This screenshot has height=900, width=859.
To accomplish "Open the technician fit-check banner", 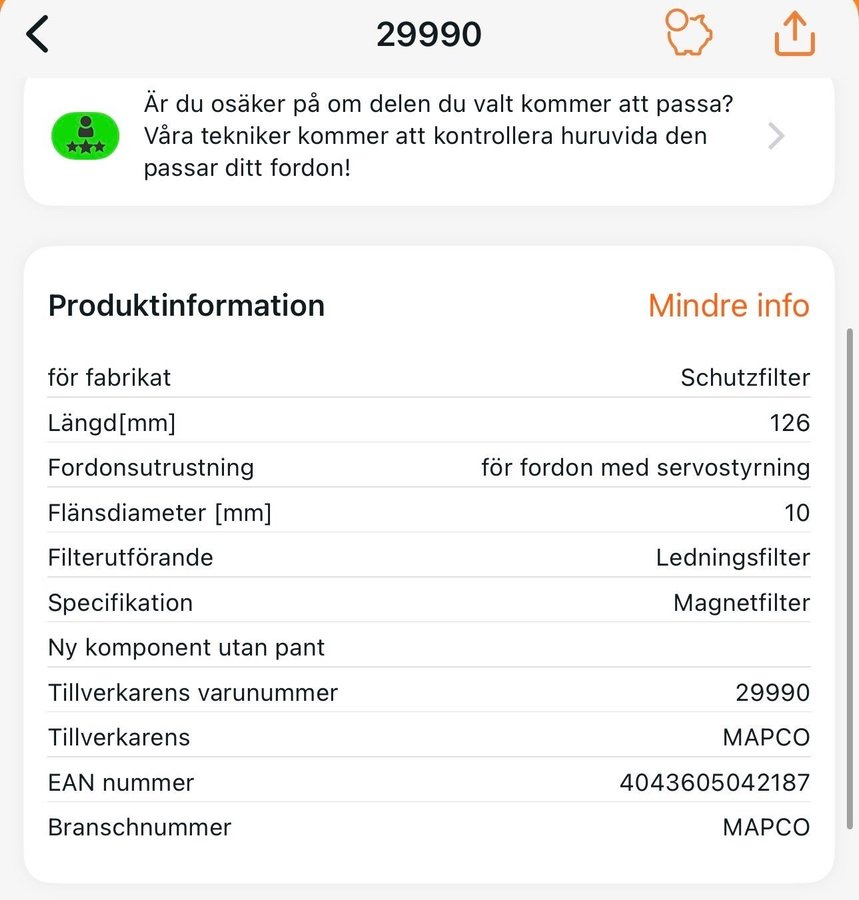I will [x=428, y=136].
